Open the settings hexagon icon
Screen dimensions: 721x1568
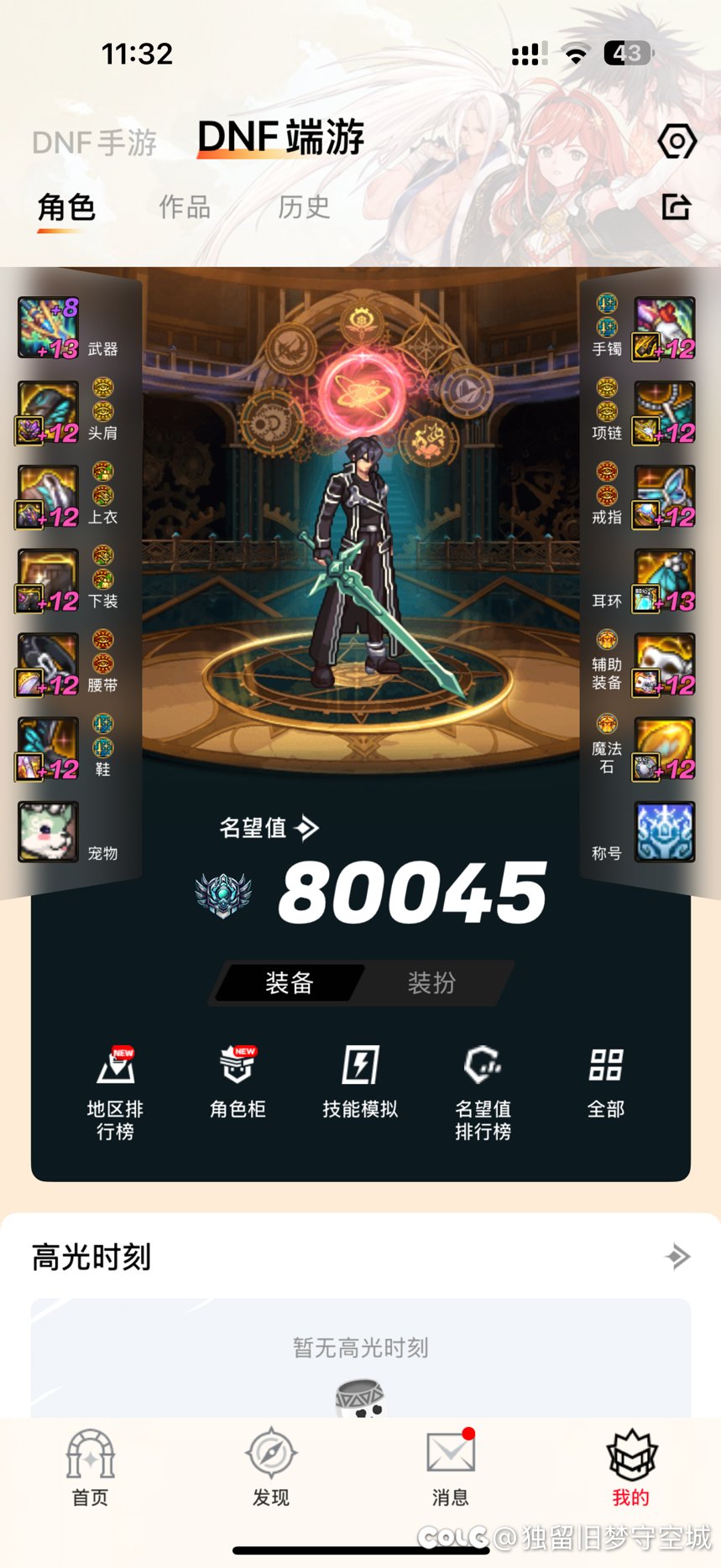[x=677, y=141]
